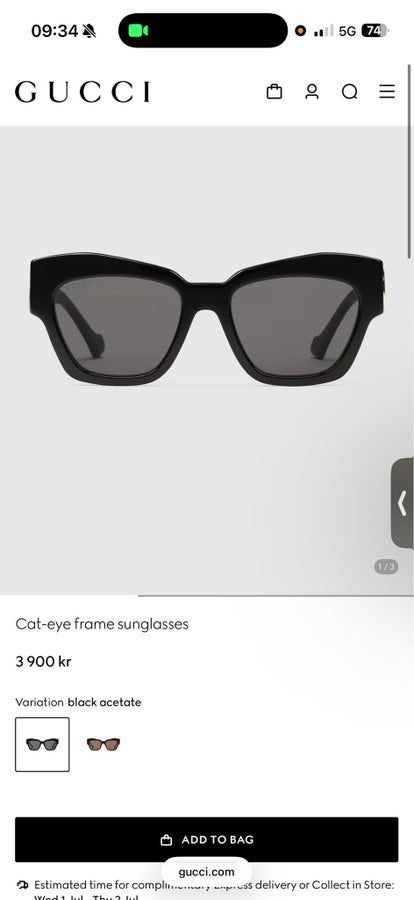Tap the gucci.com address pill
414x900 pixels.
pyautogui.click(x=207, y=872)
